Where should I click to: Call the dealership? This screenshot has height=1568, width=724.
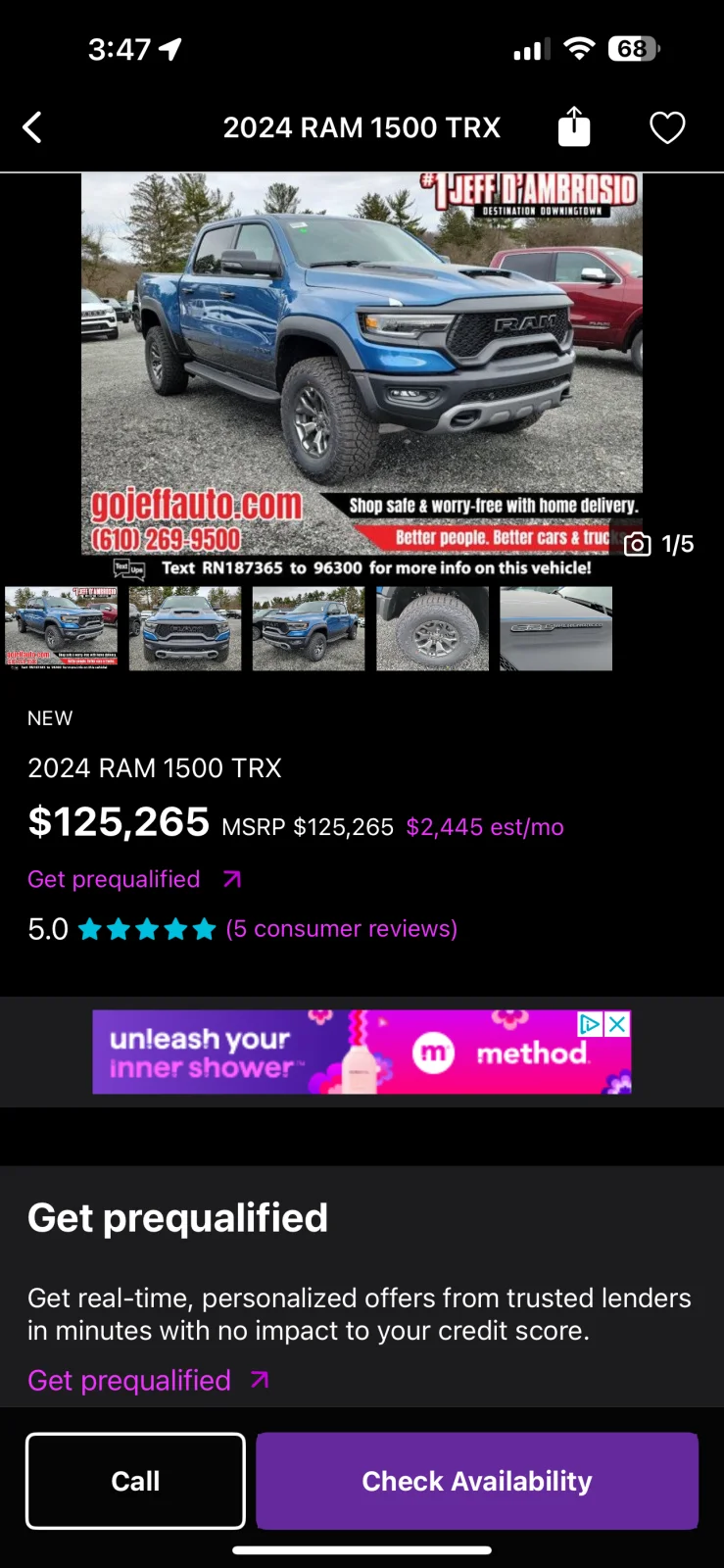coord(135,1481)
